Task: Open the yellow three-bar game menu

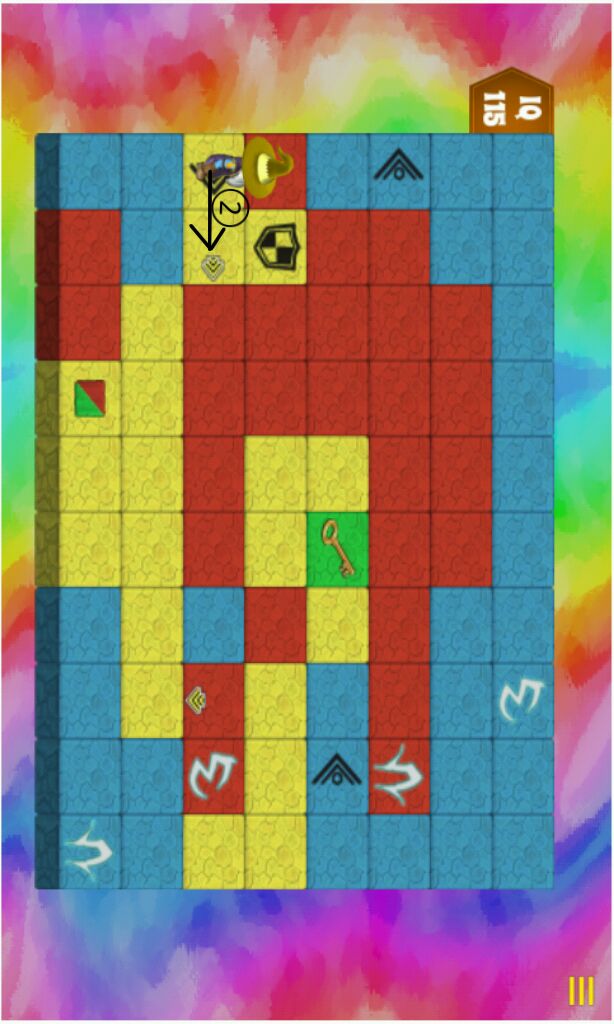Action: [x=581, y=991]
